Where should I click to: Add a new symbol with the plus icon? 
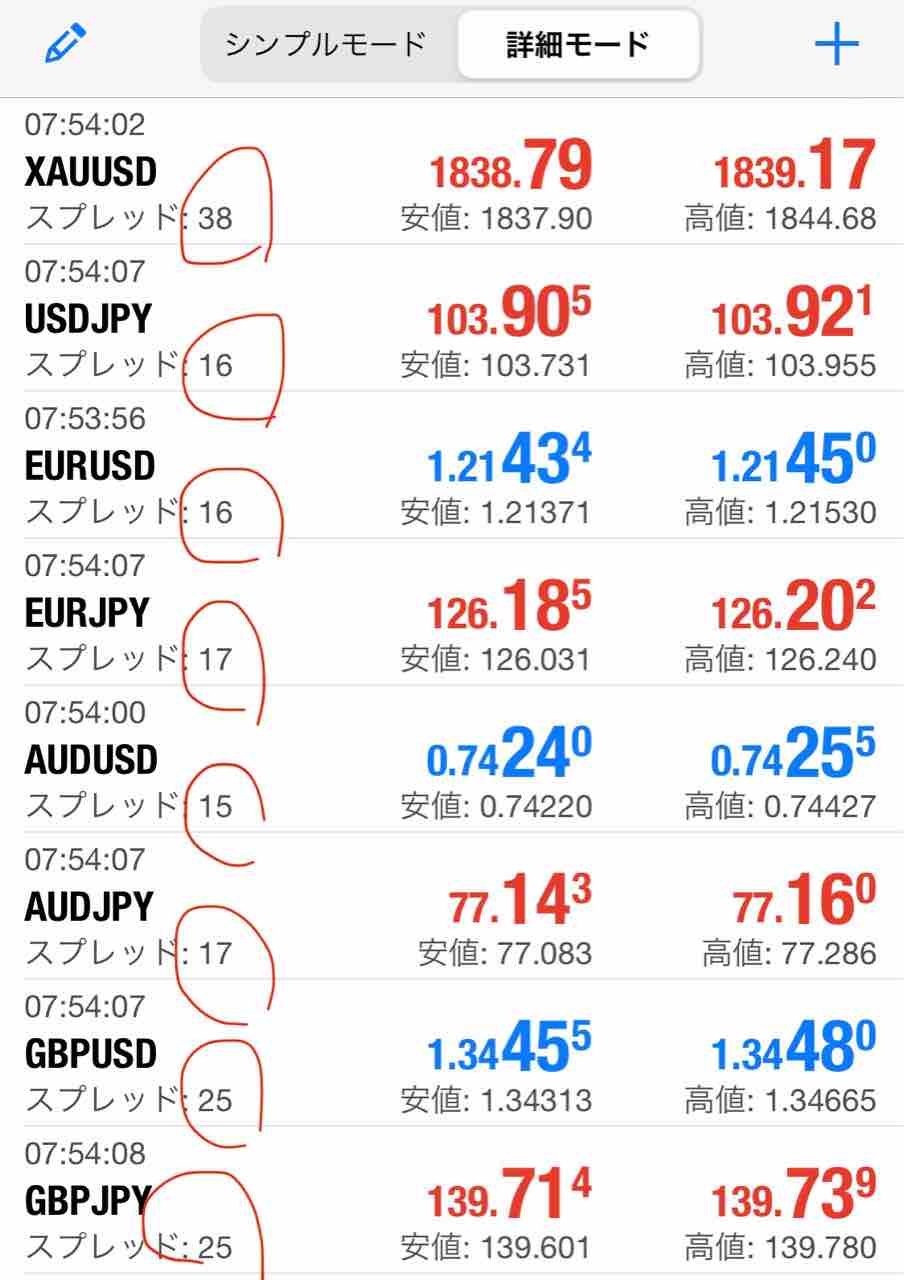(x=836, y=45)
